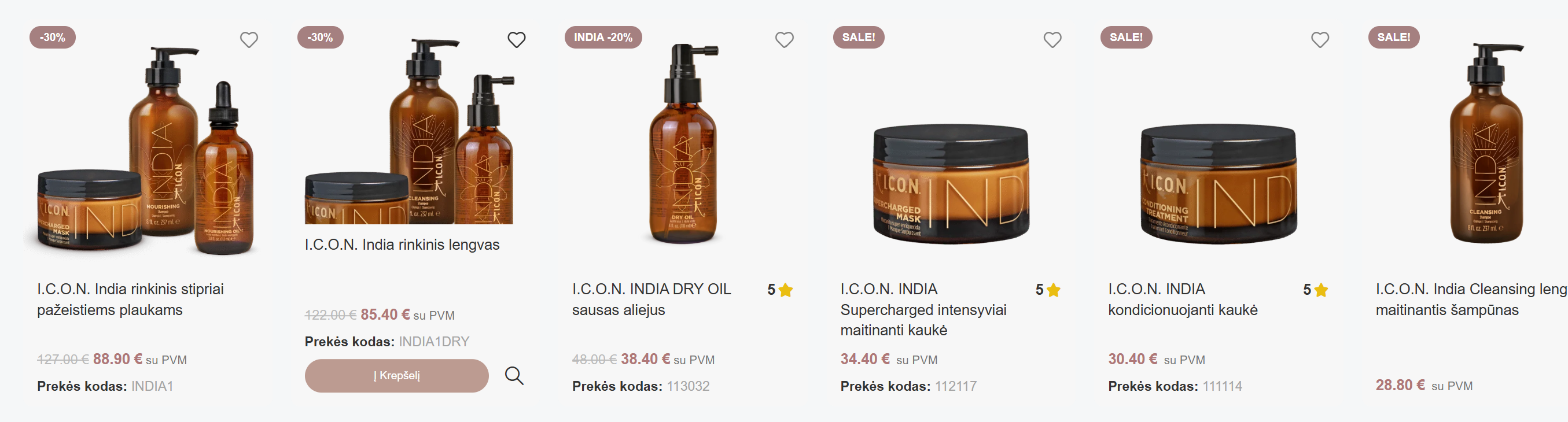Favorite the India rinkinis lengvas set
The image size is (1568, 422).
(516, 40)
